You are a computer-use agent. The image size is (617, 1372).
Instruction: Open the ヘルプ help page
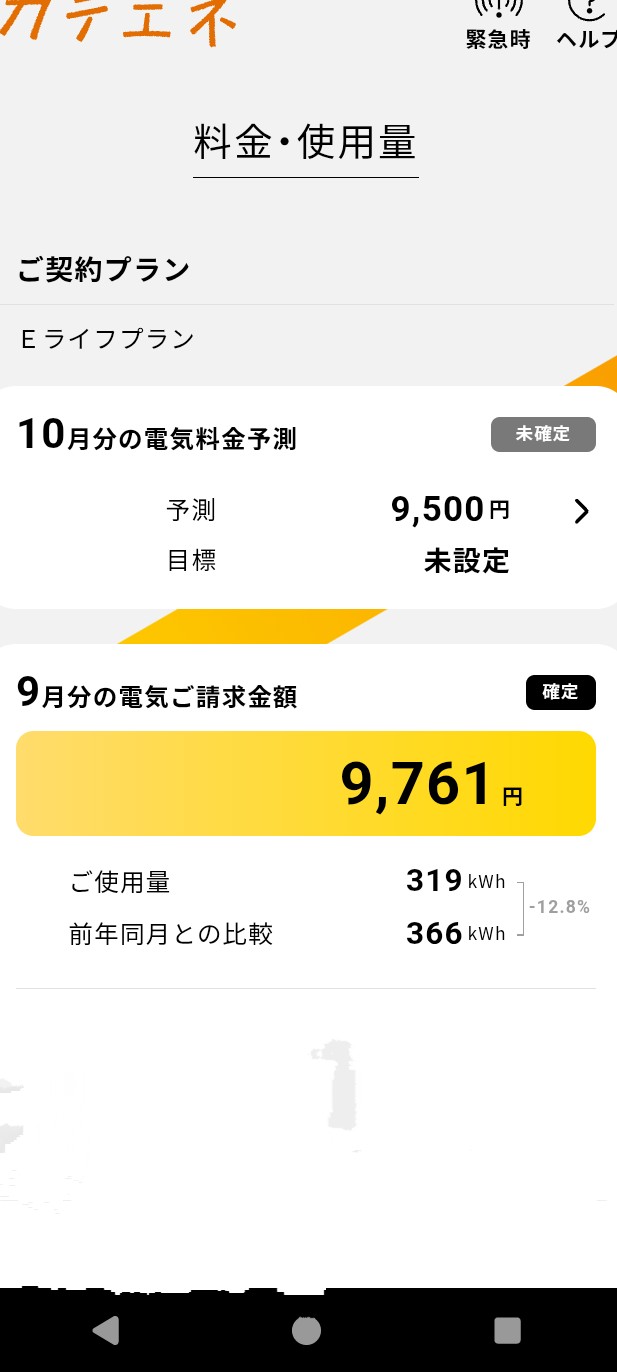(x=588, y=22)
